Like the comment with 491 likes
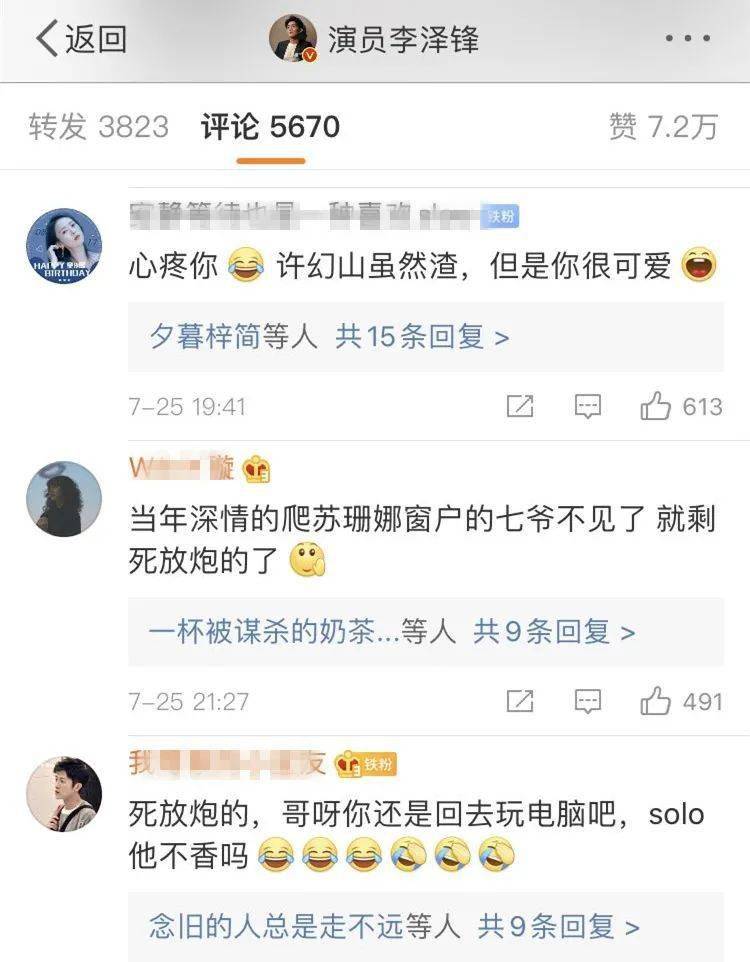This screenshot has height=962, width=750. point(680,702)
